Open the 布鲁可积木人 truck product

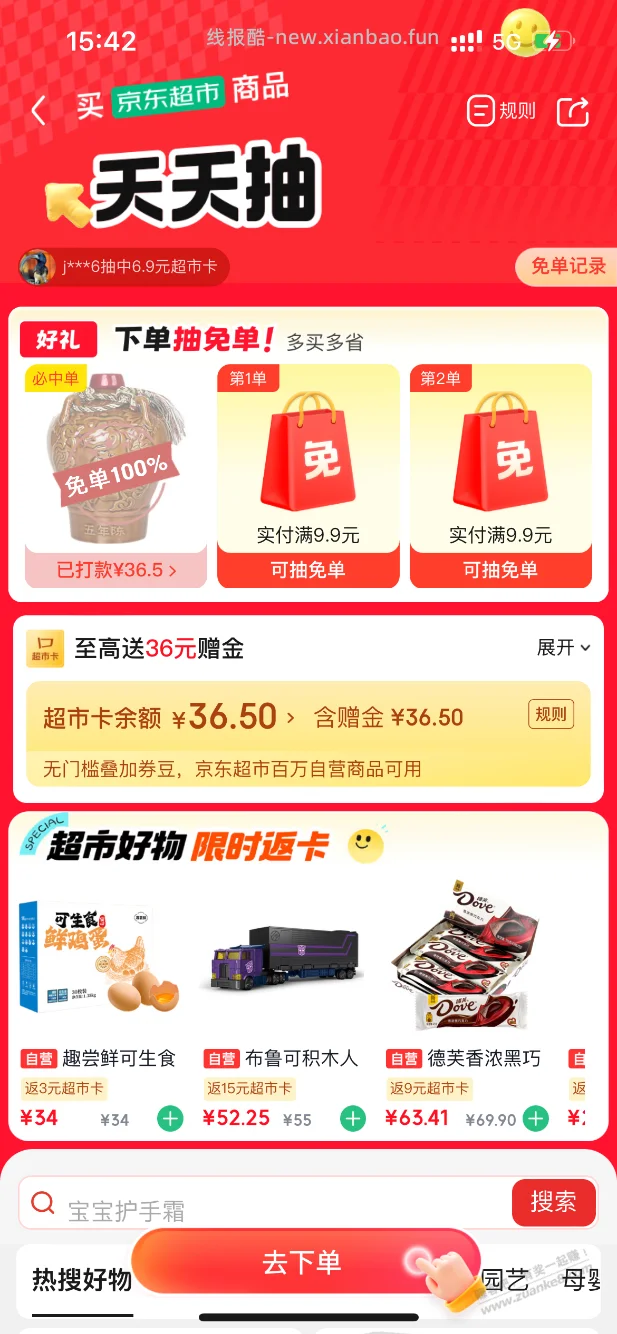click(x=284, y=1002)
